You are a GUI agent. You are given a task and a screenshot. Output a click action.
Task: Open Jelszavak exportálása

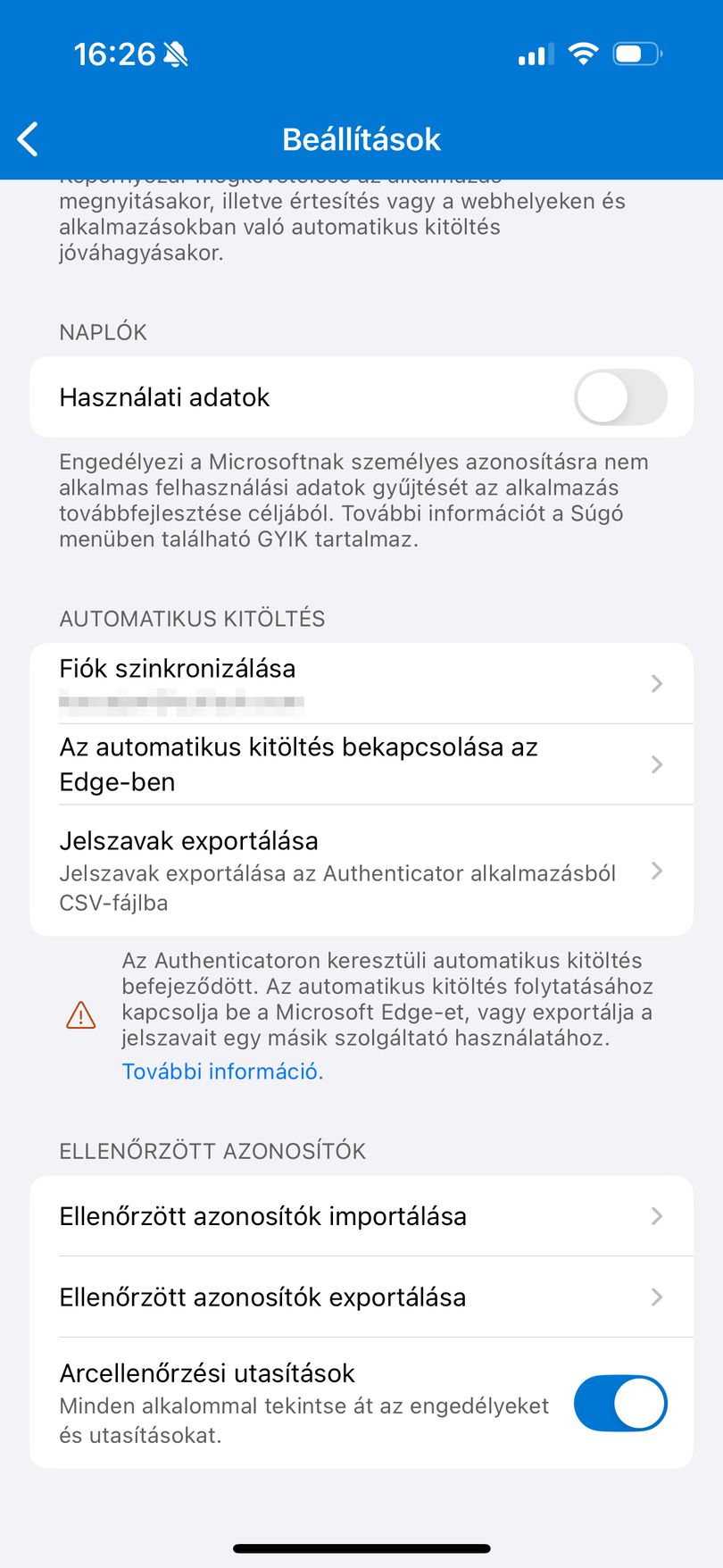coord(361,871)
